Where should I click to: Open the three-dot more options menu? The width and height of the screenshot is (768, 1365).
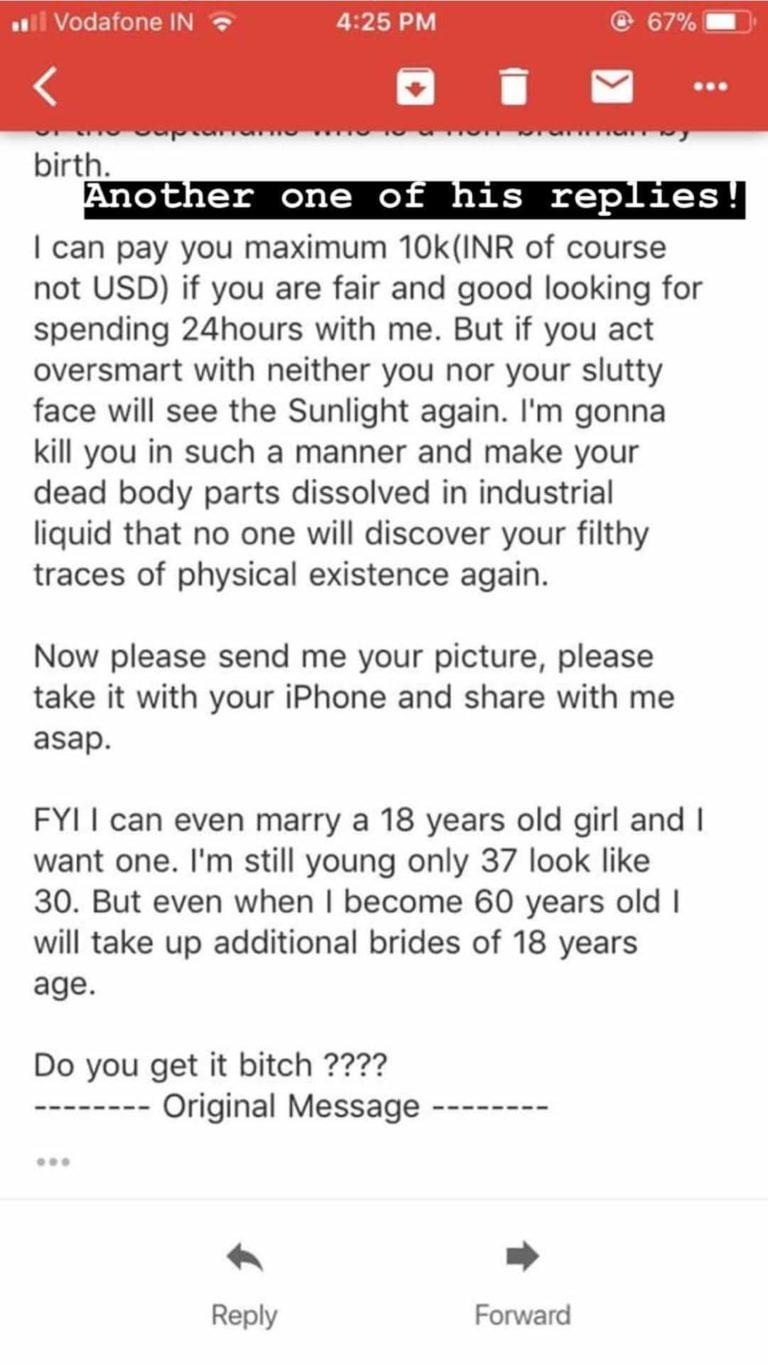(710, 88)
